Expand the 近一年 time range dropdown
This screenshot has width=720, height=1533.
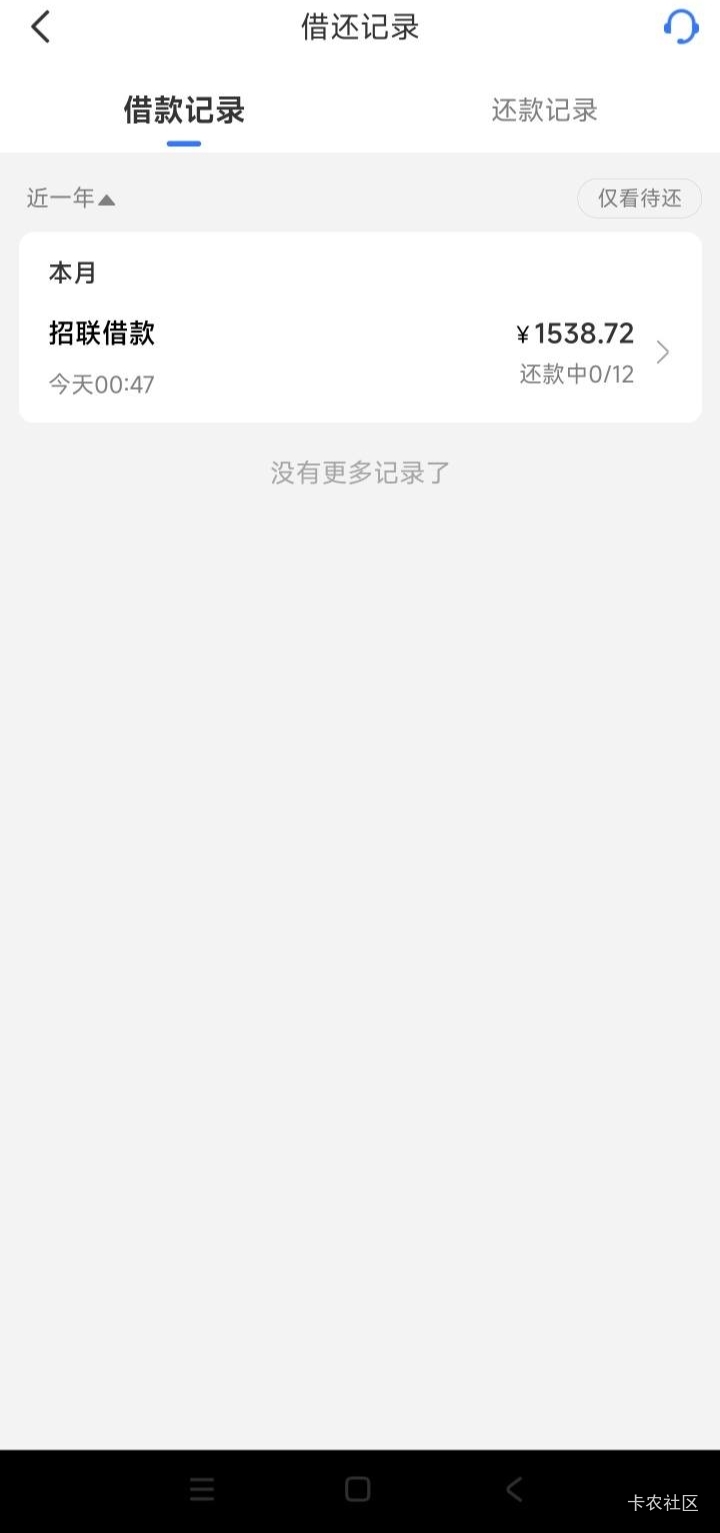click(71, 199)
